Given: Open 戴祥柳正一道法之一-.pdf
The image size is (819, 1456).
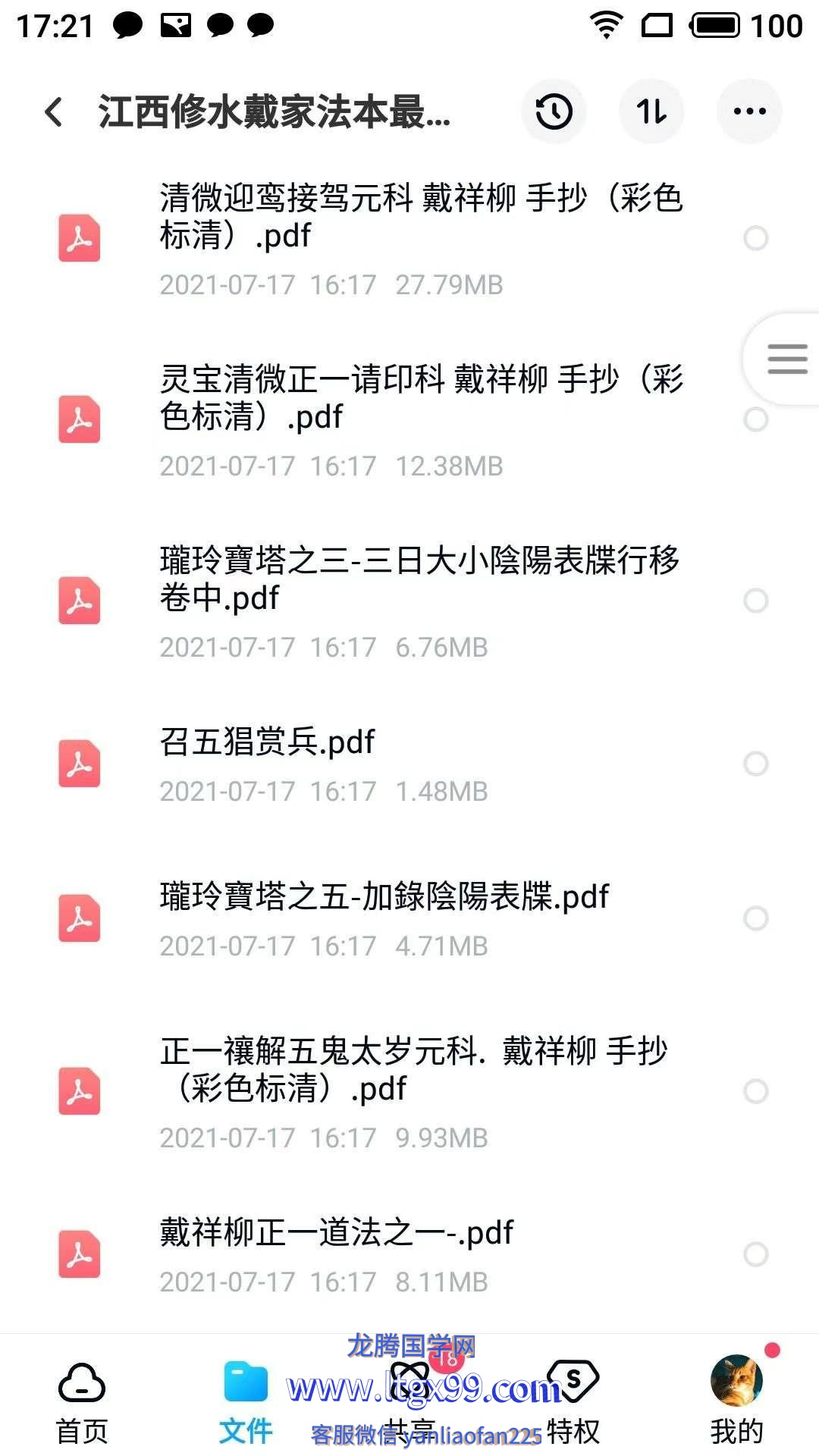Looking at the screenshot, I should 337,1233.
